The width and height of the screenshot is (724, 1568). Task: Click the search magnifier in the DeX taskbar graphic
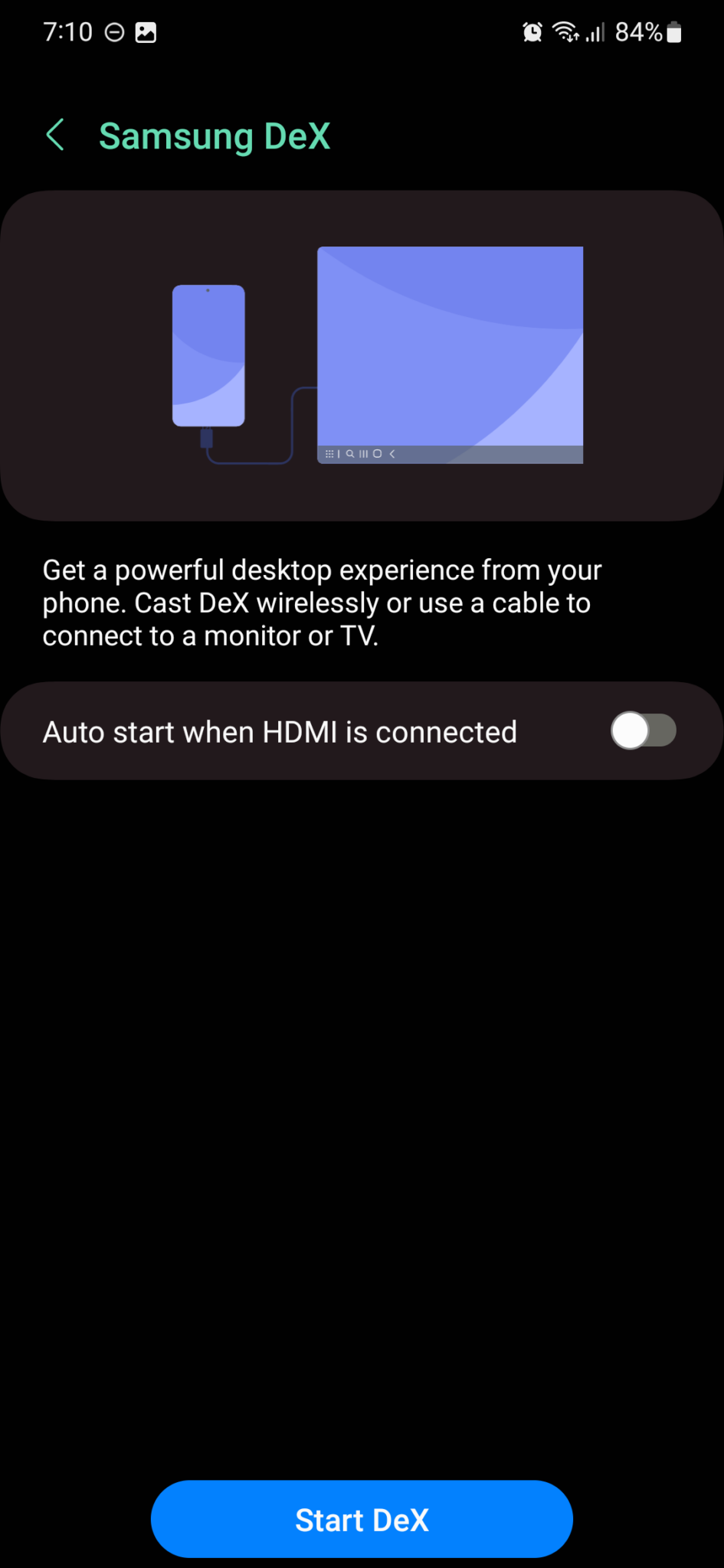[350, 454]
